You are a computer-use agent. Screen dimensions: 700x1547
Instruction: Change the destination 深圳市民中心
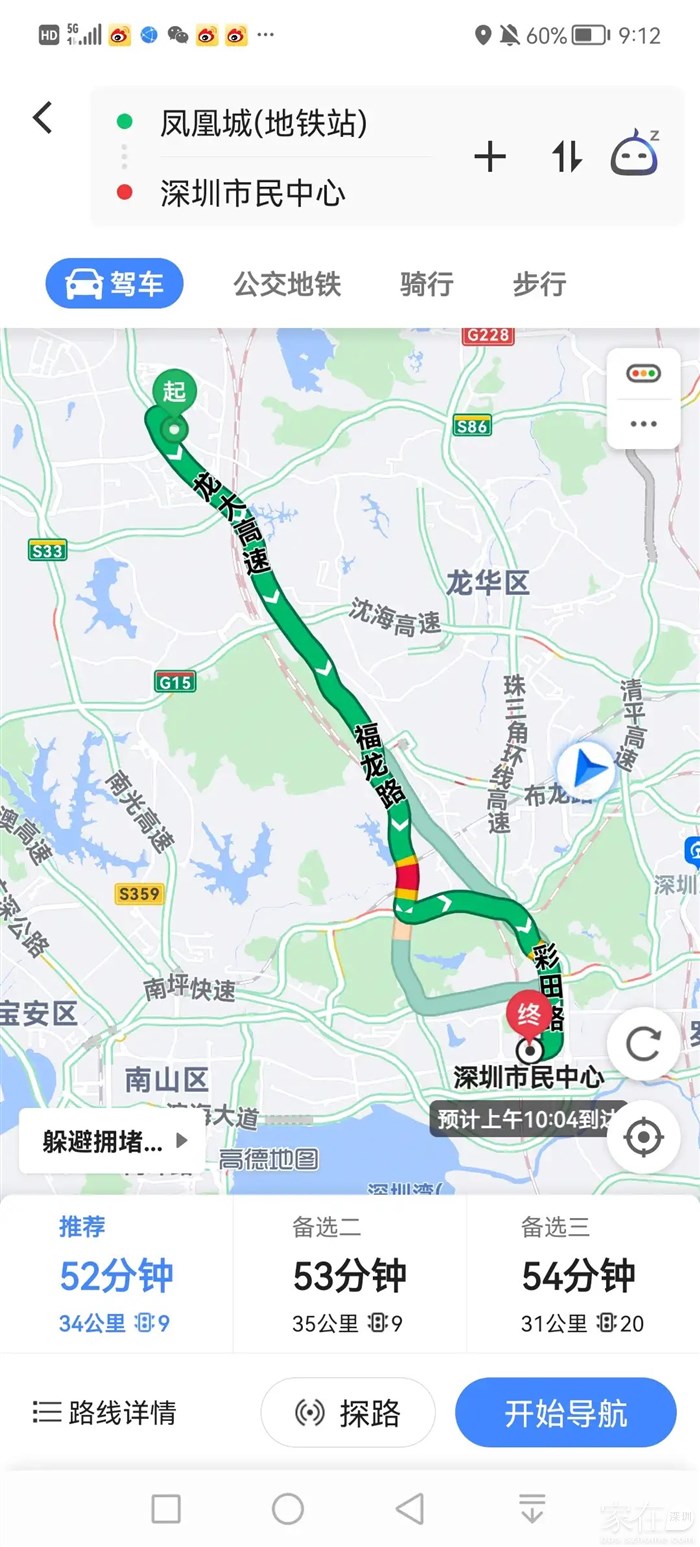pyautogui.click(x=253, y=192)
